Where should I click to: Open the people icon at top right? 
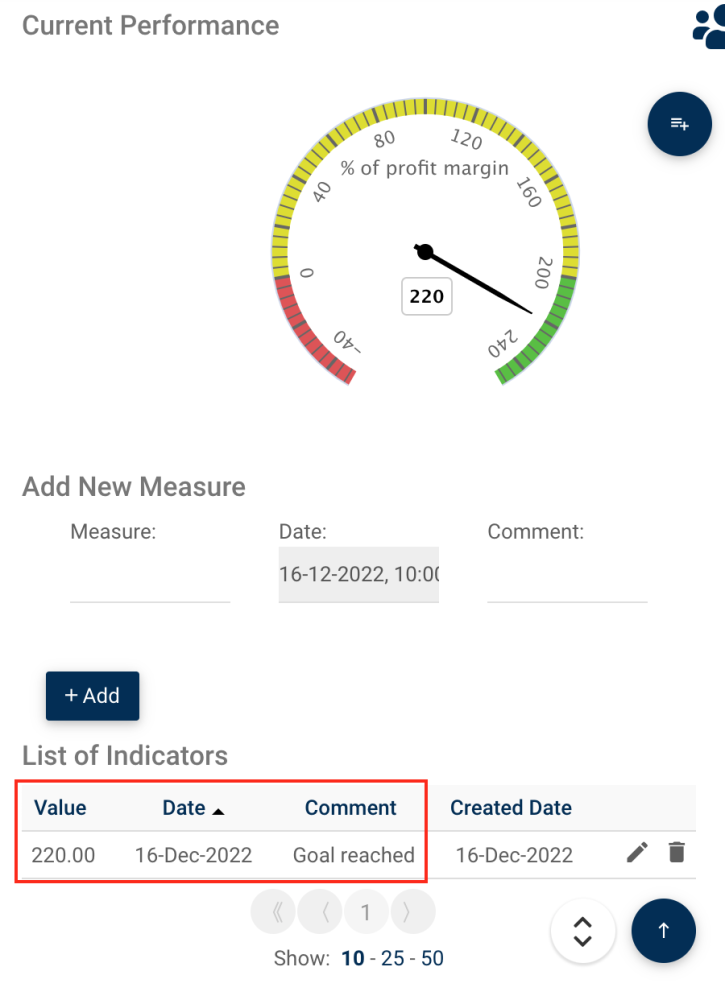tap(708, 27)
